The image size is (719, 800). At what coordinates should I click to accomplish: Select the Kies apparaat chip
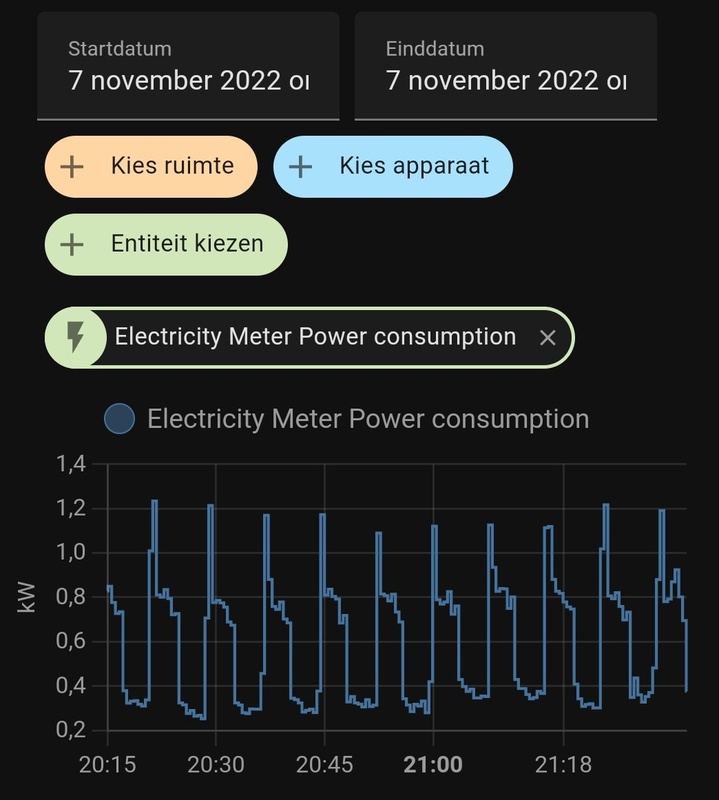pyautogui.click(x=393, y=165)
